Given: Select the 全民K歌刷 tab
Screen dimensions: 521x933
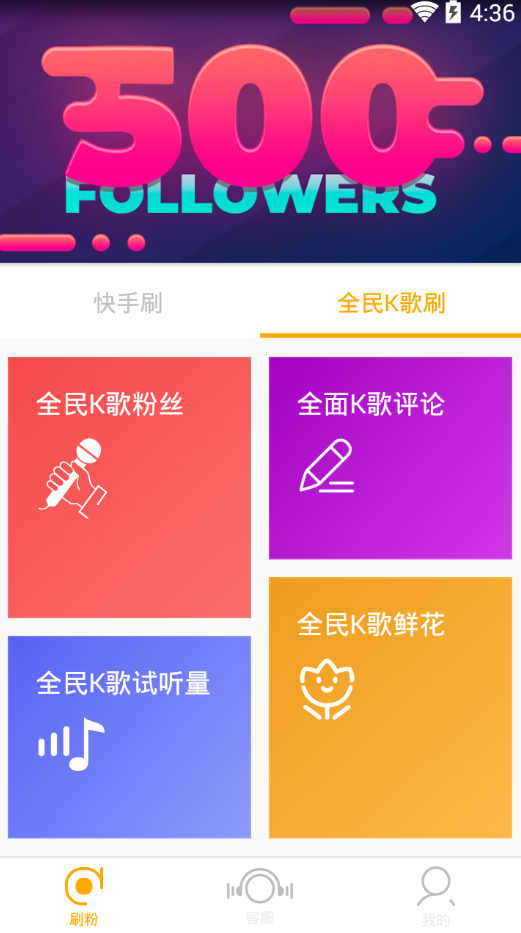Looking at the screenshot, I should tap(391, 303).
